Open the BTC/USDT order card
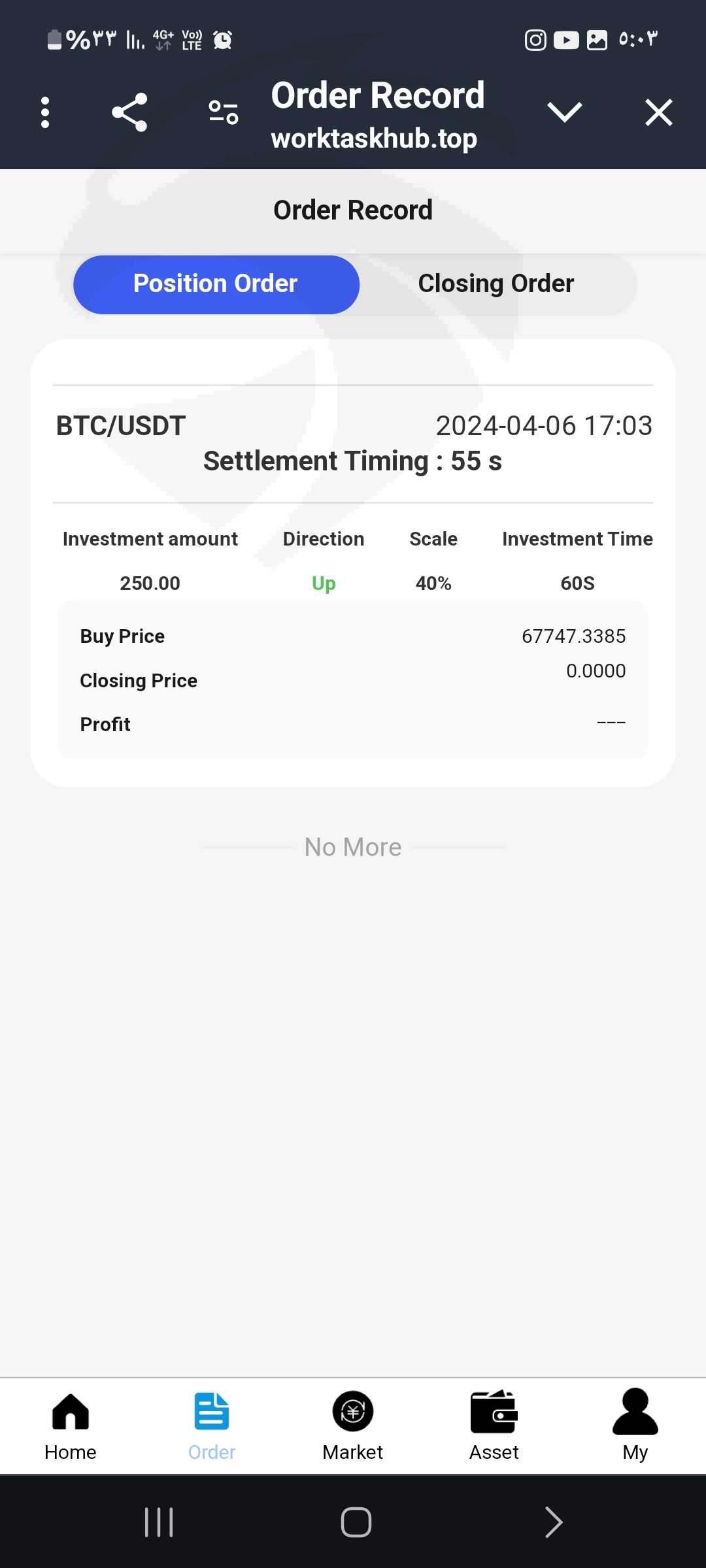Image resolution: width=706 pixels, height=1568 pixels. tap(353, 563)
